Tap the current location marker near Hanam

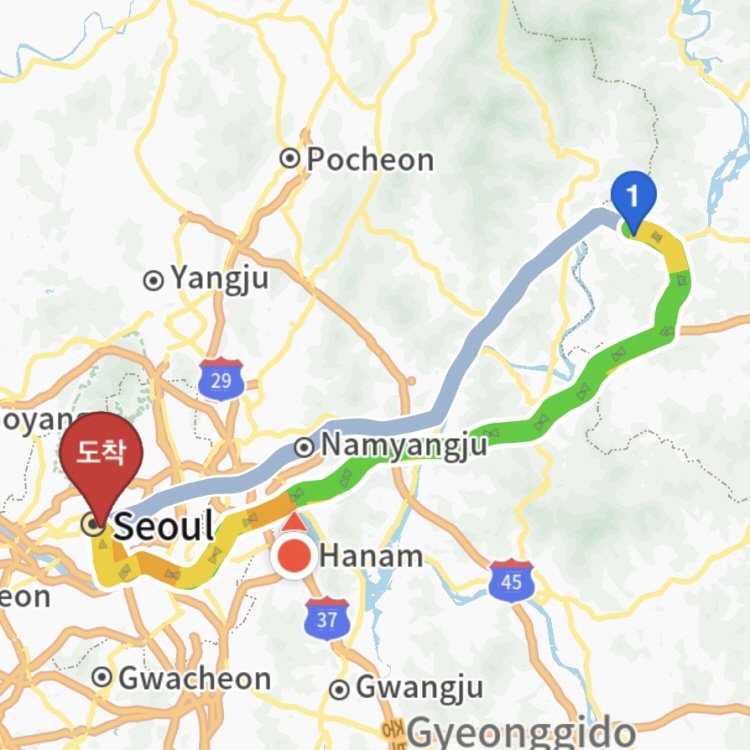pyautogui.click(x=294, y=556)
